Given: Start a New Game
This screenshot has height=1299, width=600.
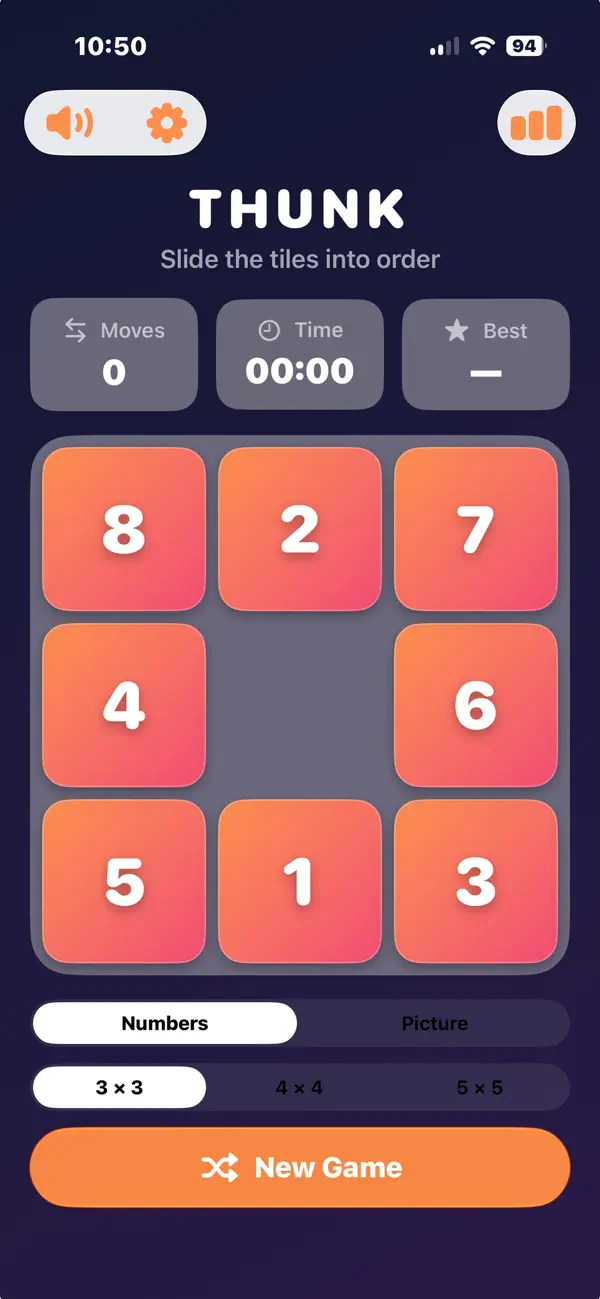Looking at the screenshot, I should click(300, 1167).
